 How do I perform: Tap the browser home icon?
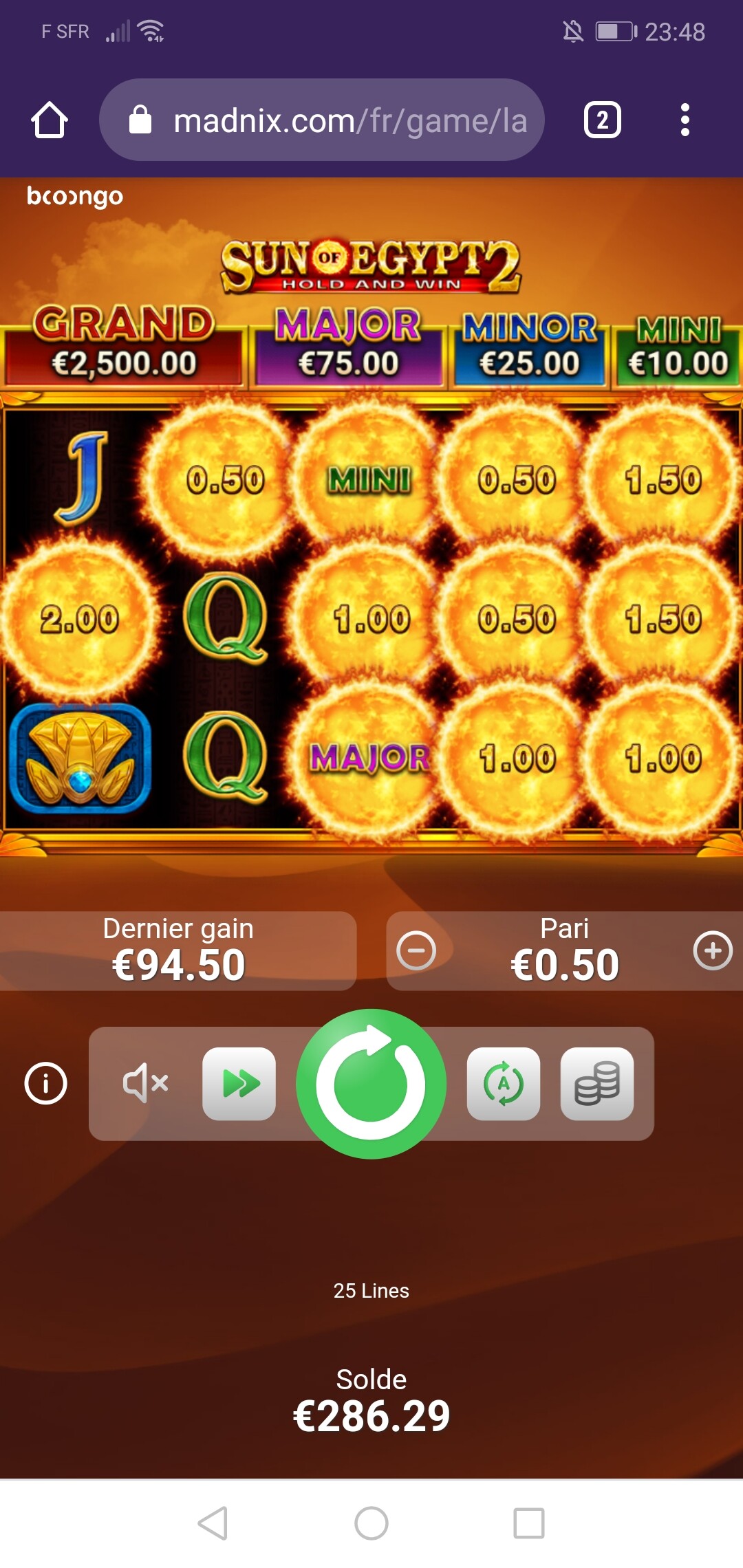click(x=50, y=120)
